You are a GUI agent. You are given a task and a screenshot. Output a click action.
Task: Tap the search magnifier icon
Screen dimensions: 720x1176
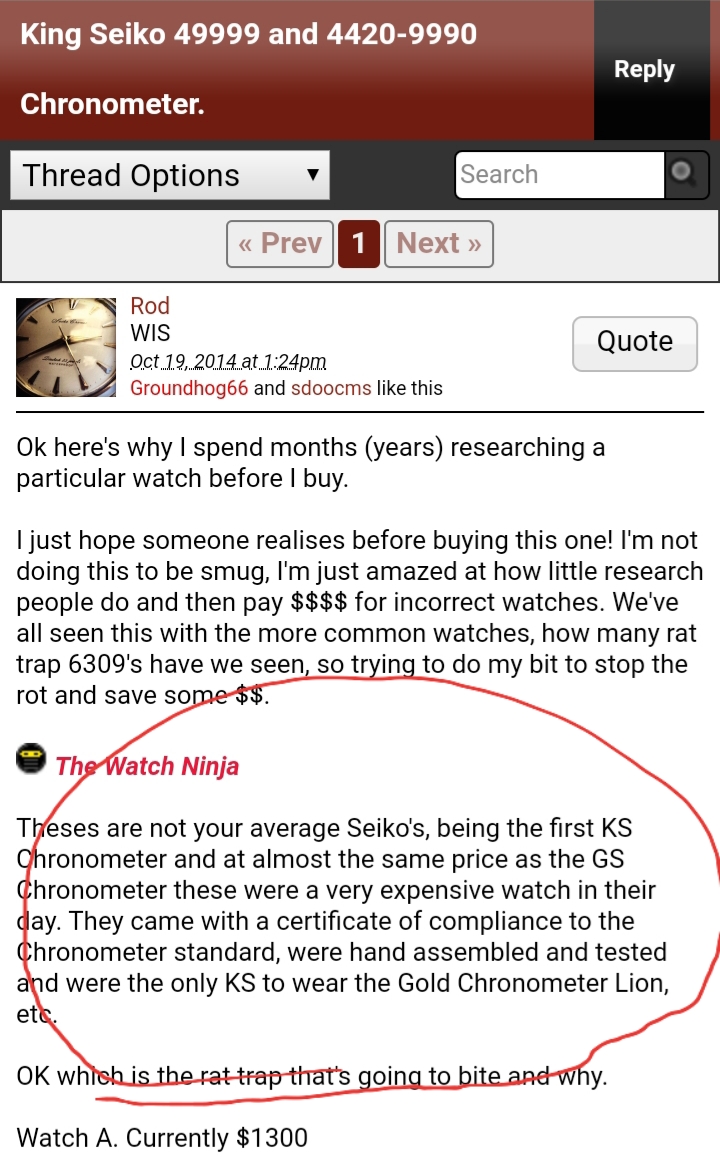686,175
